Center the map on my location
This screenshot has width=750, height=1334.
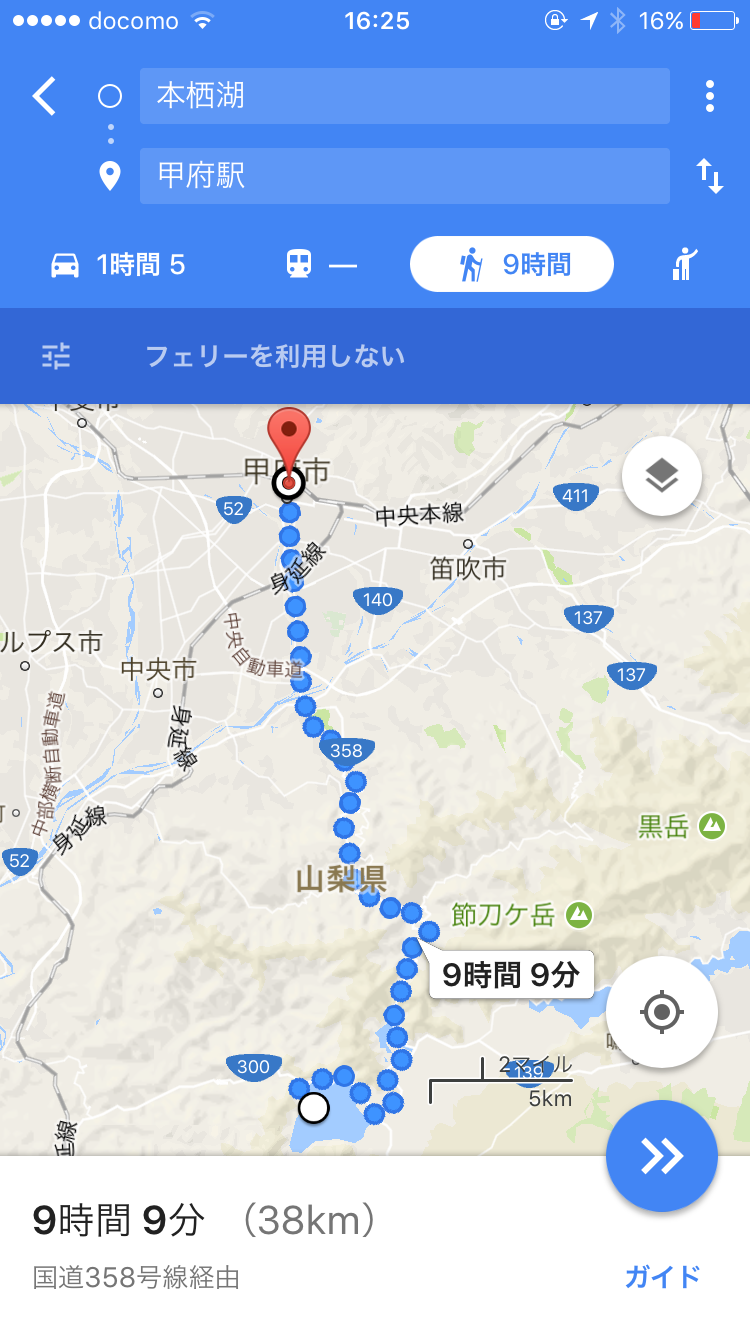pos(661,1012)
